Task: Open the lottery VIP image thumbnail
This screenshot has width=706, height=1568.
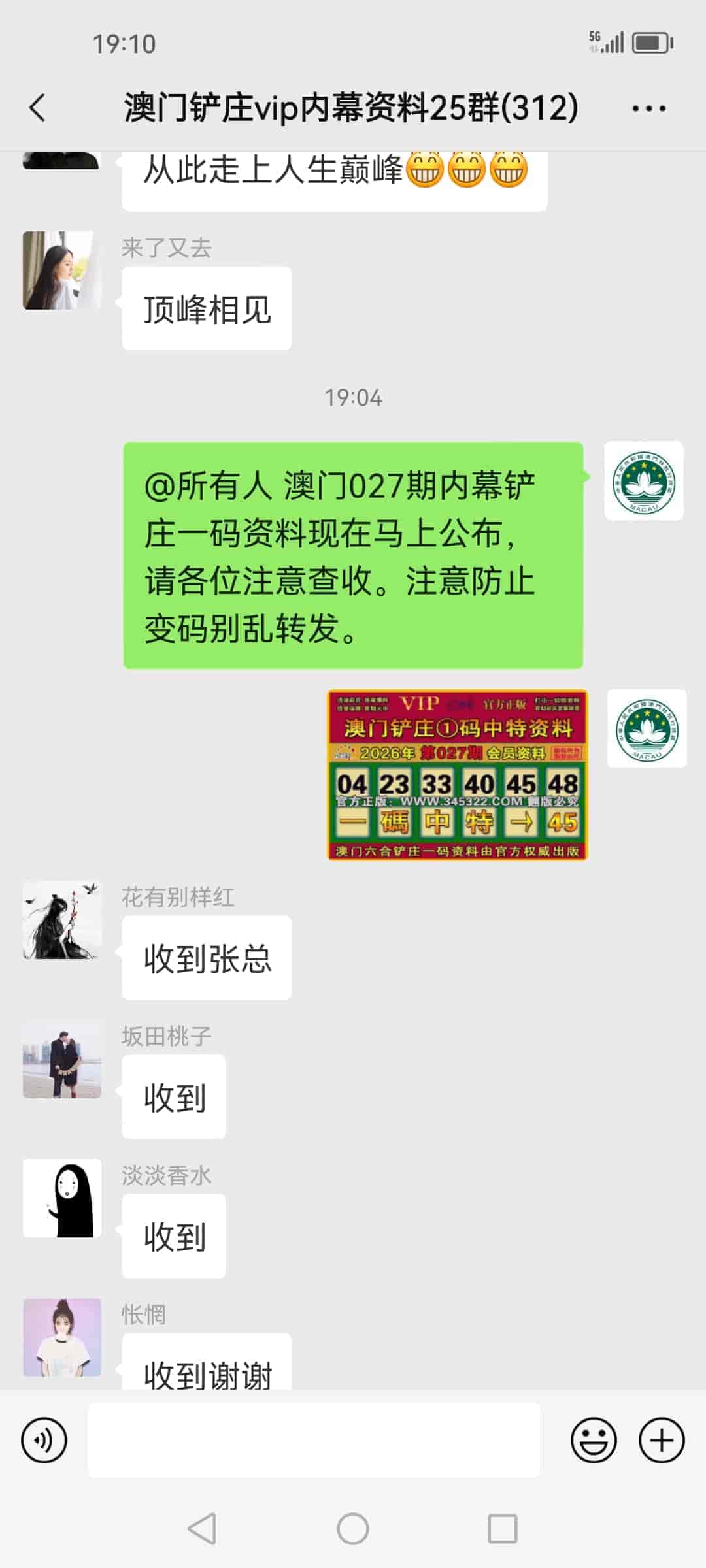Action: pyautogui.click(x=458, y=777)
